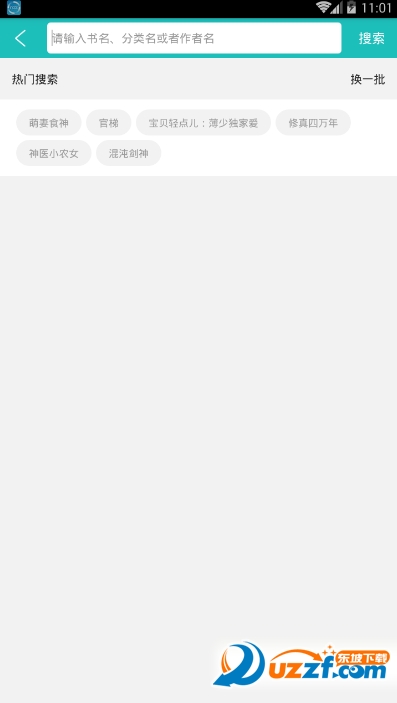Pick the 修真四万年 chip
Viewport: 397px width, 703px height.
313,122
